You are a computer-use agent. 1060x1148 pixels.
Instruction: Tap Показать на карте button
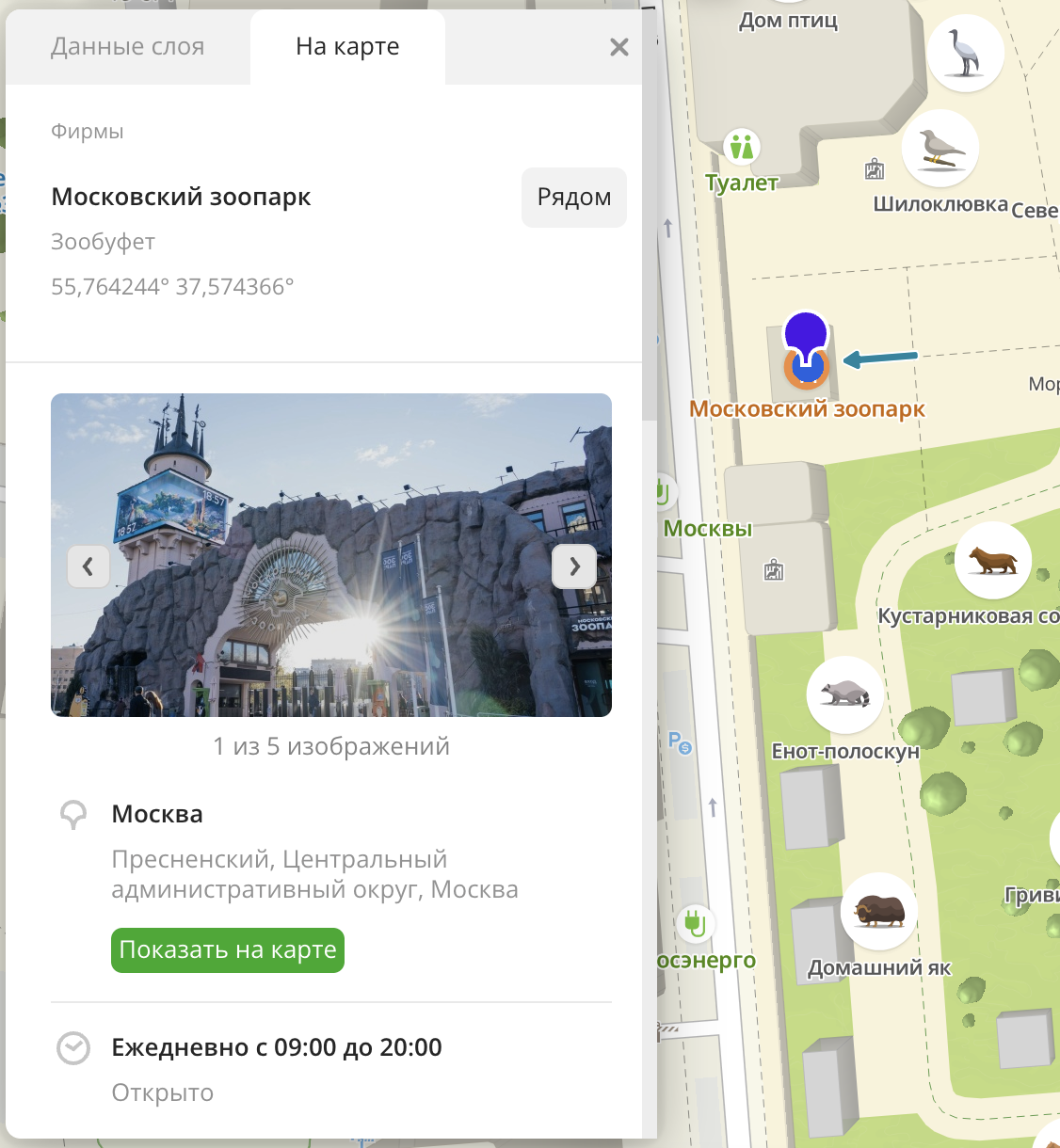[228, 950]
